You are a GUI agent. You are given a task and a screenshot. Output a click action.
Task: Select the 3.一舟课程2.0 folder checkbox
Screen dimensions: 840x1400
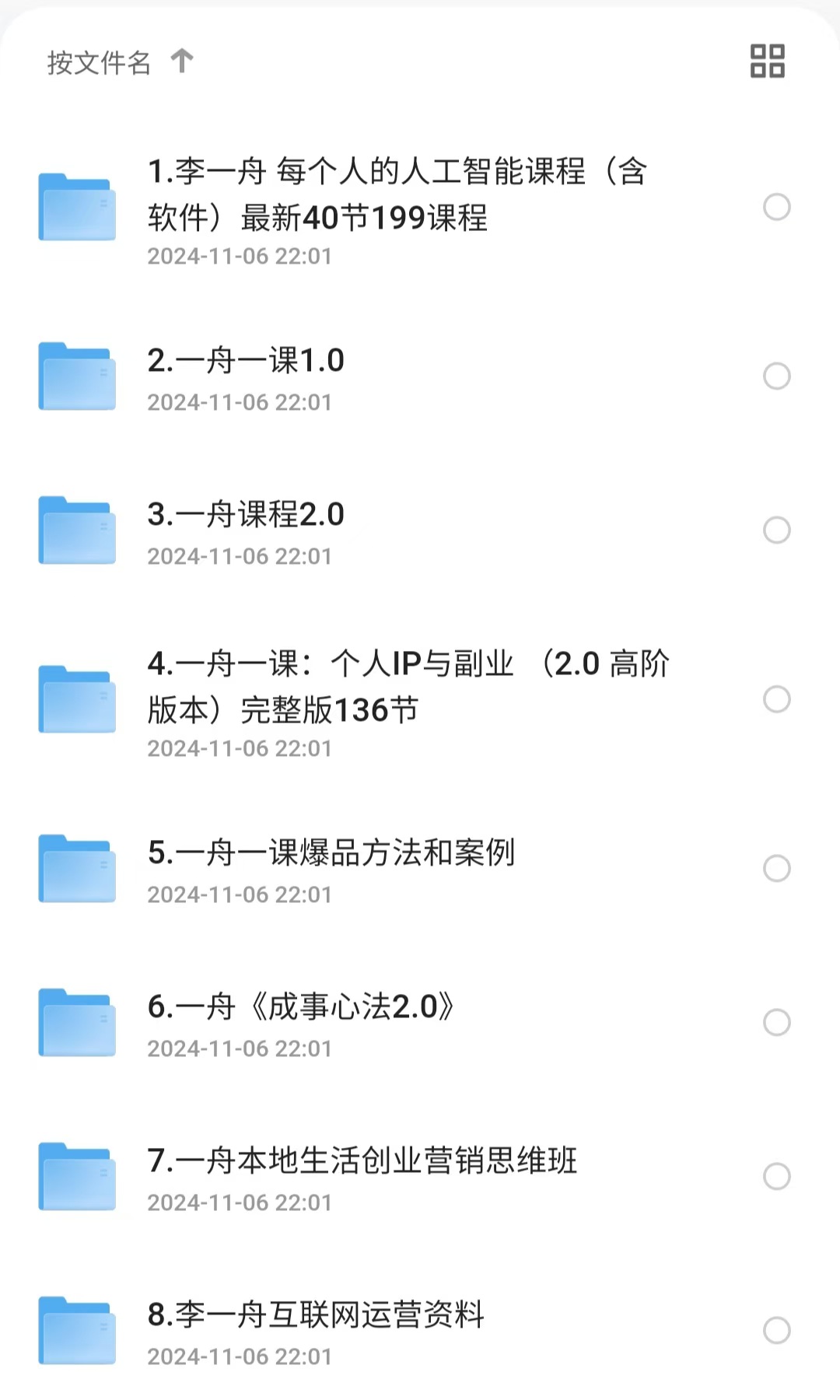(x=776, y=530)
